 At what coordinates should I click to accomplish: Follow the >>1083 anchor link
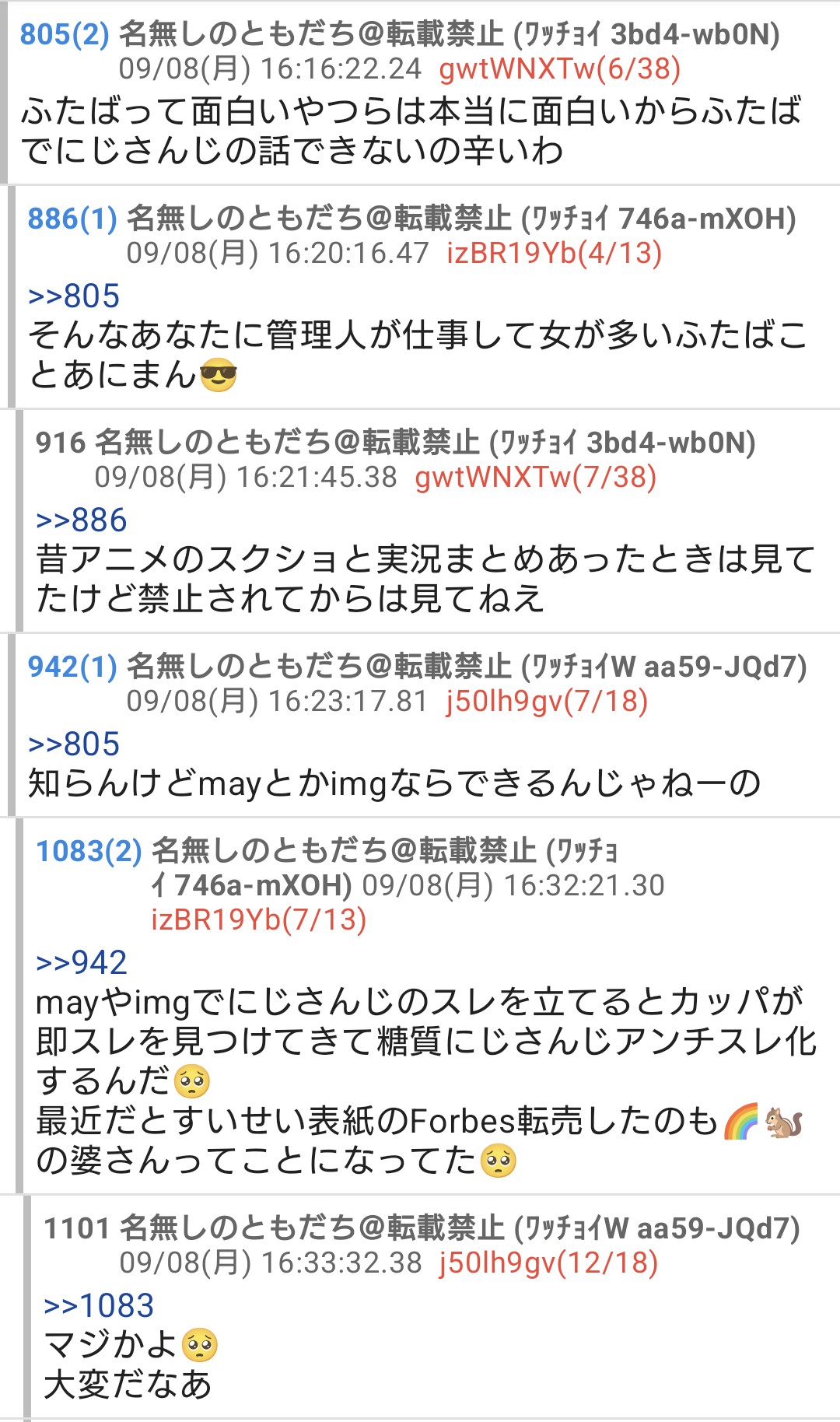click(99, 1306)
